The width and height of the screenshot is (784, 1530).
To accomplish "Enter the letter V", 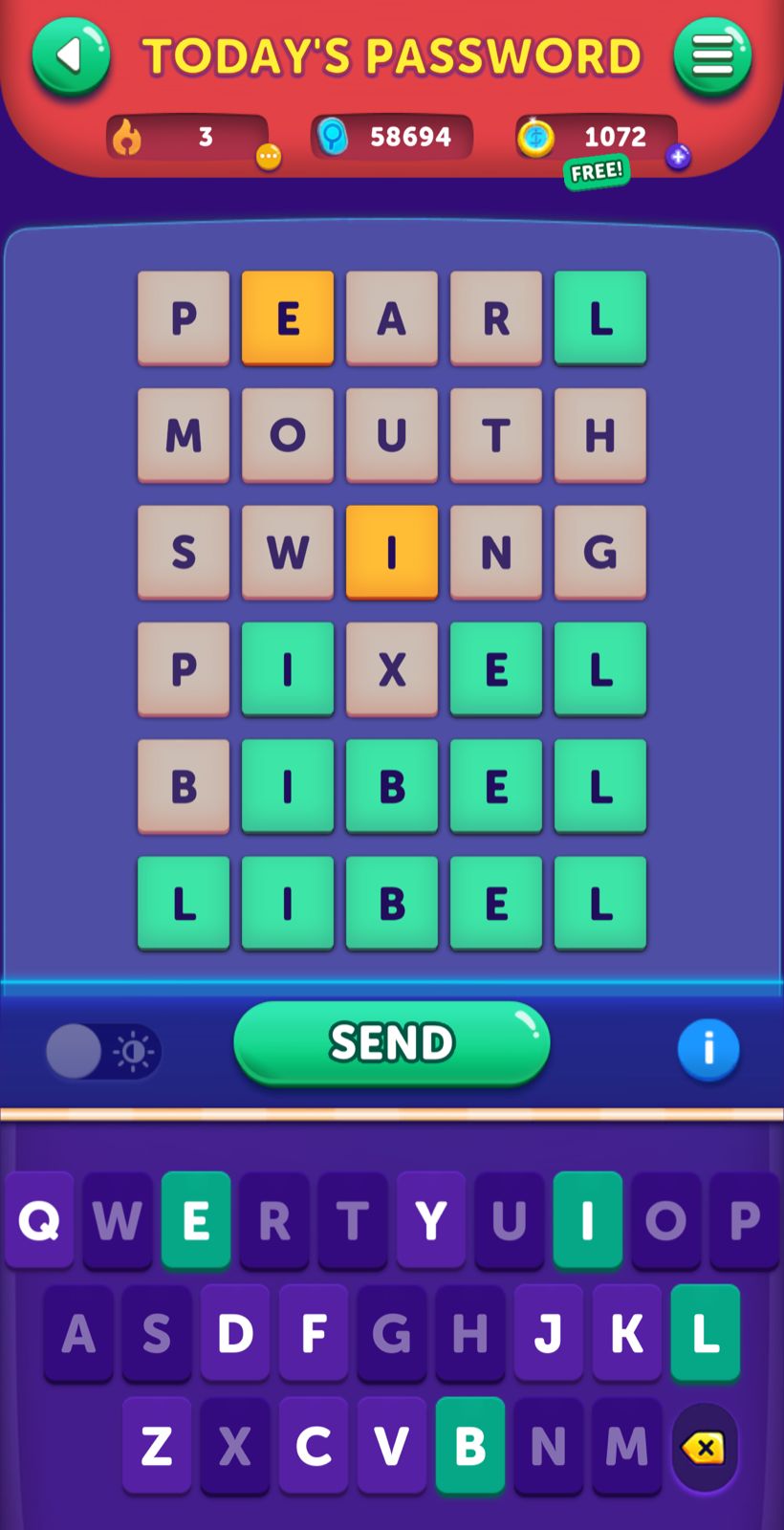I will pos(392,1446).
